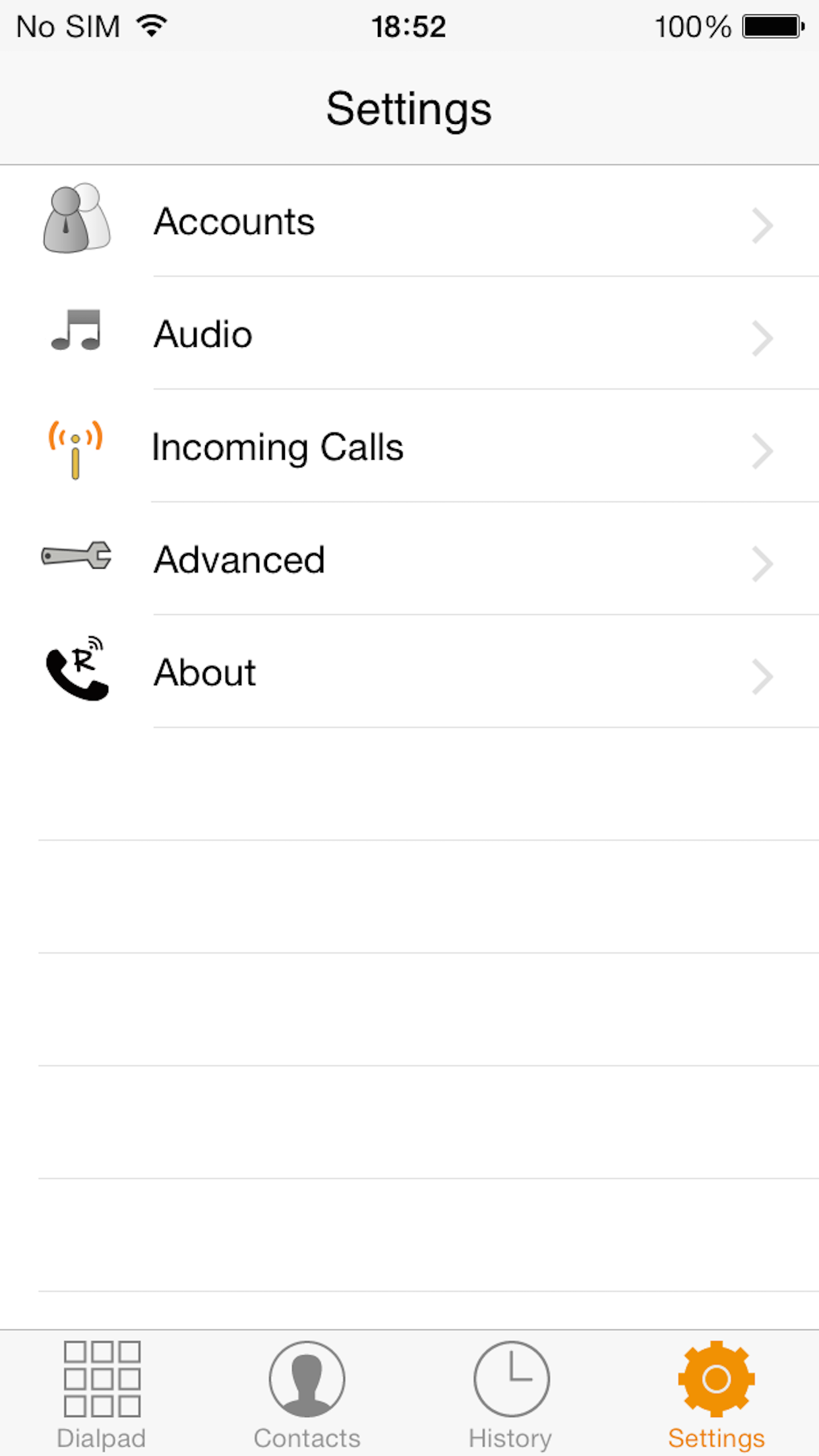Go to Incoming Calls settings
This screenshot has width=819, height=1456.
point(409,446)
